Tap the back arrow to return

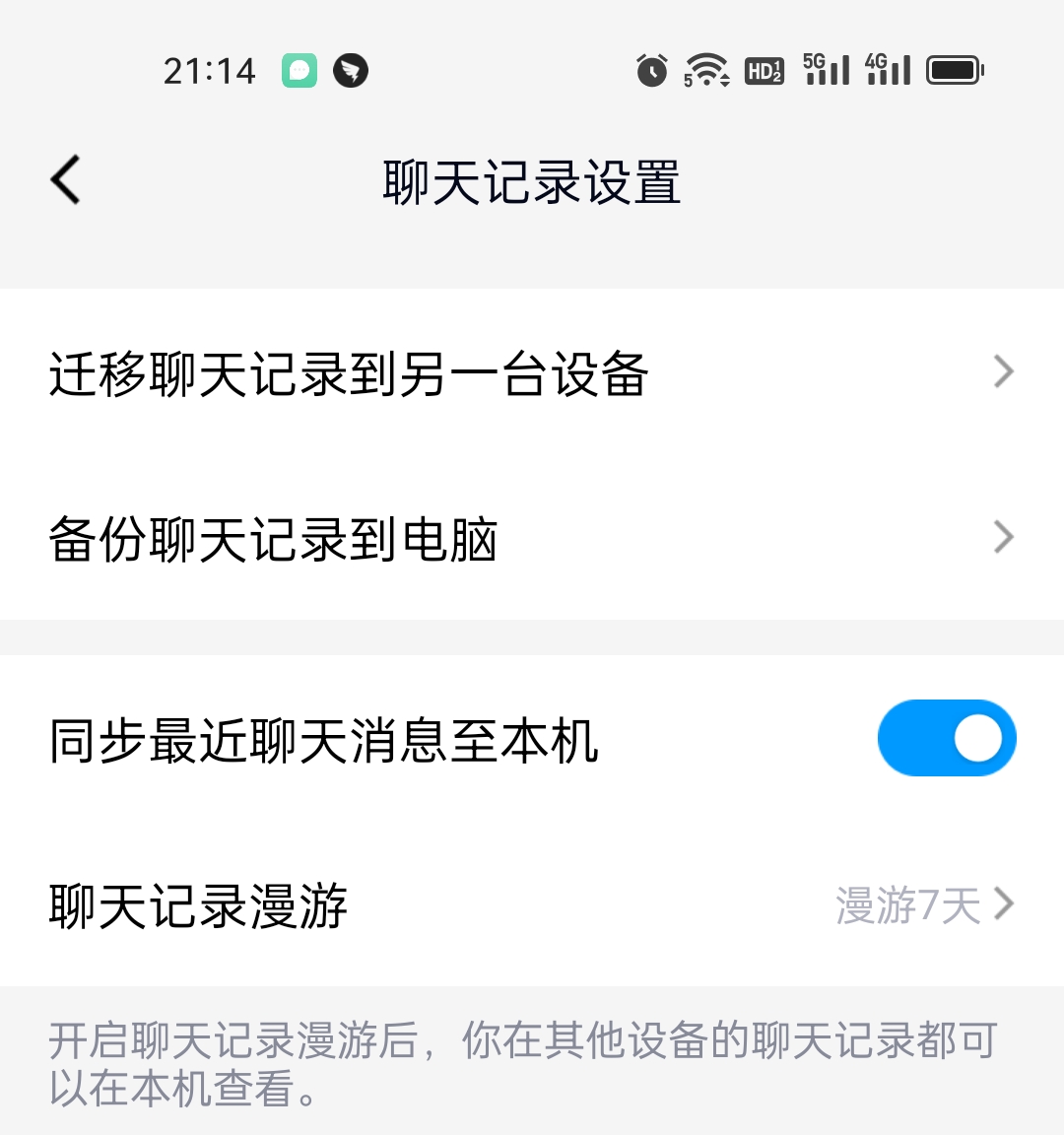pos(64,180)
